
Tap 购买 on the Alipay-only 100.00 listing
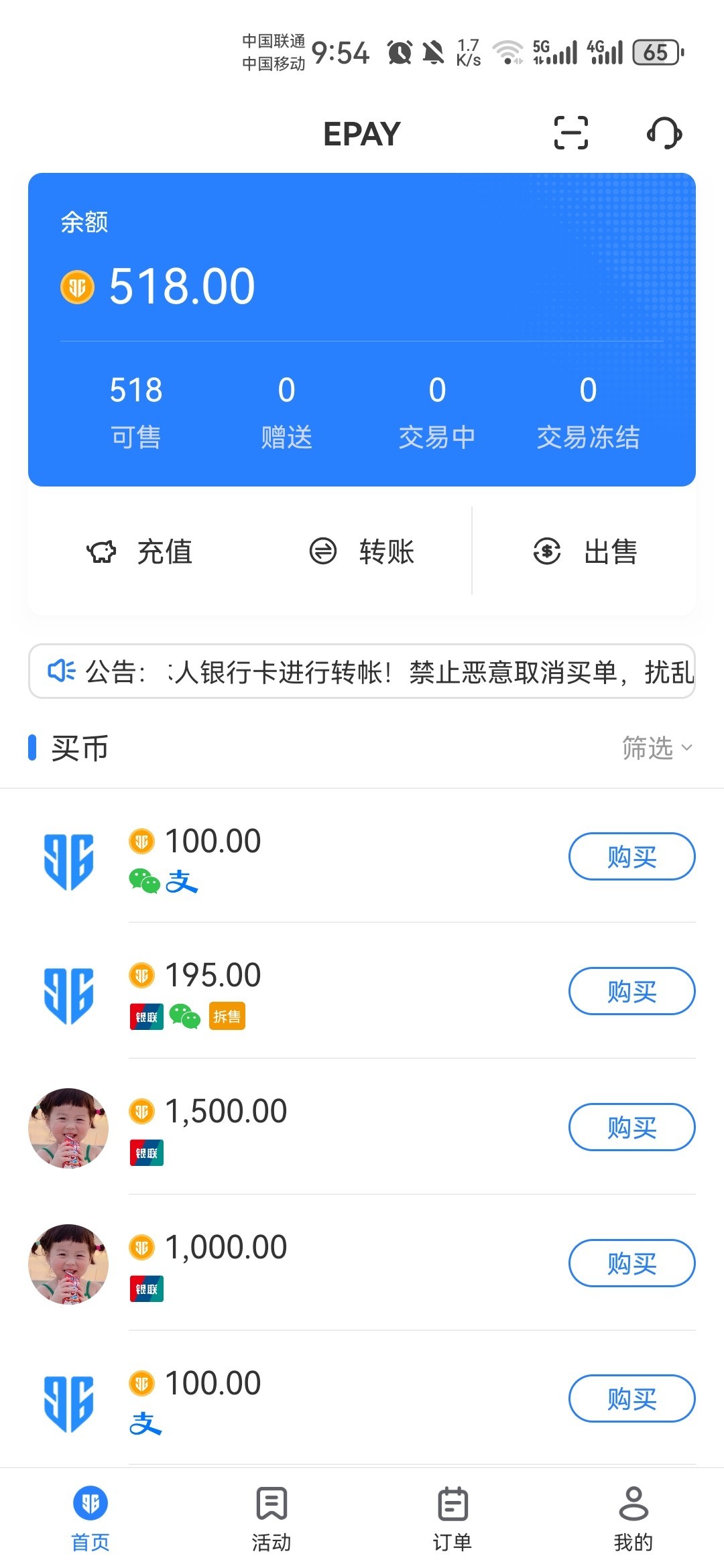click(x=631, y=1398)
